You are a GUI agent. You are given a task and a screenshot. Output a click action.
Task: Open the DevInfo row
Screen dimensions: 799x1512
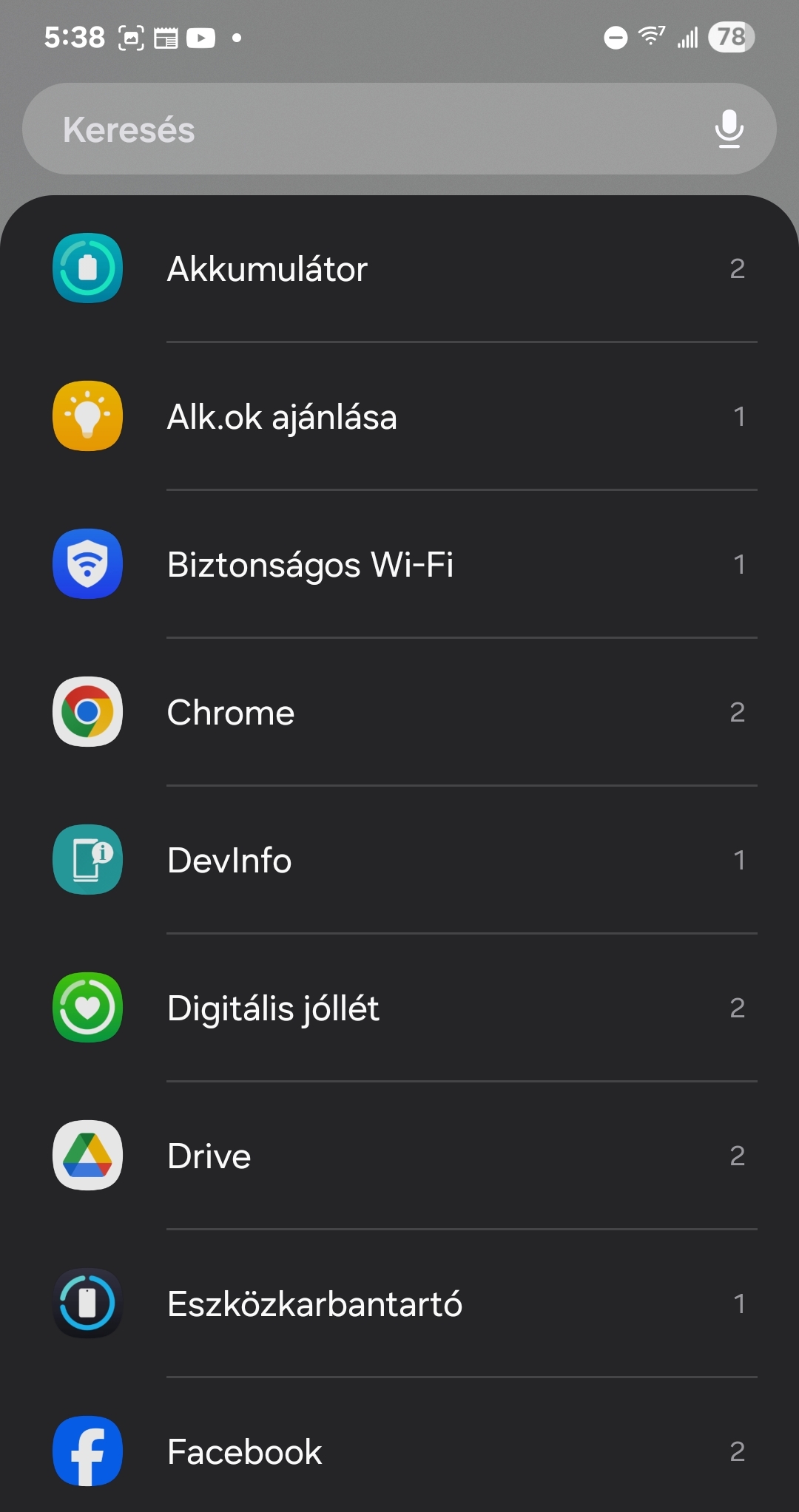pyautogui.click(x=399, y=860)
